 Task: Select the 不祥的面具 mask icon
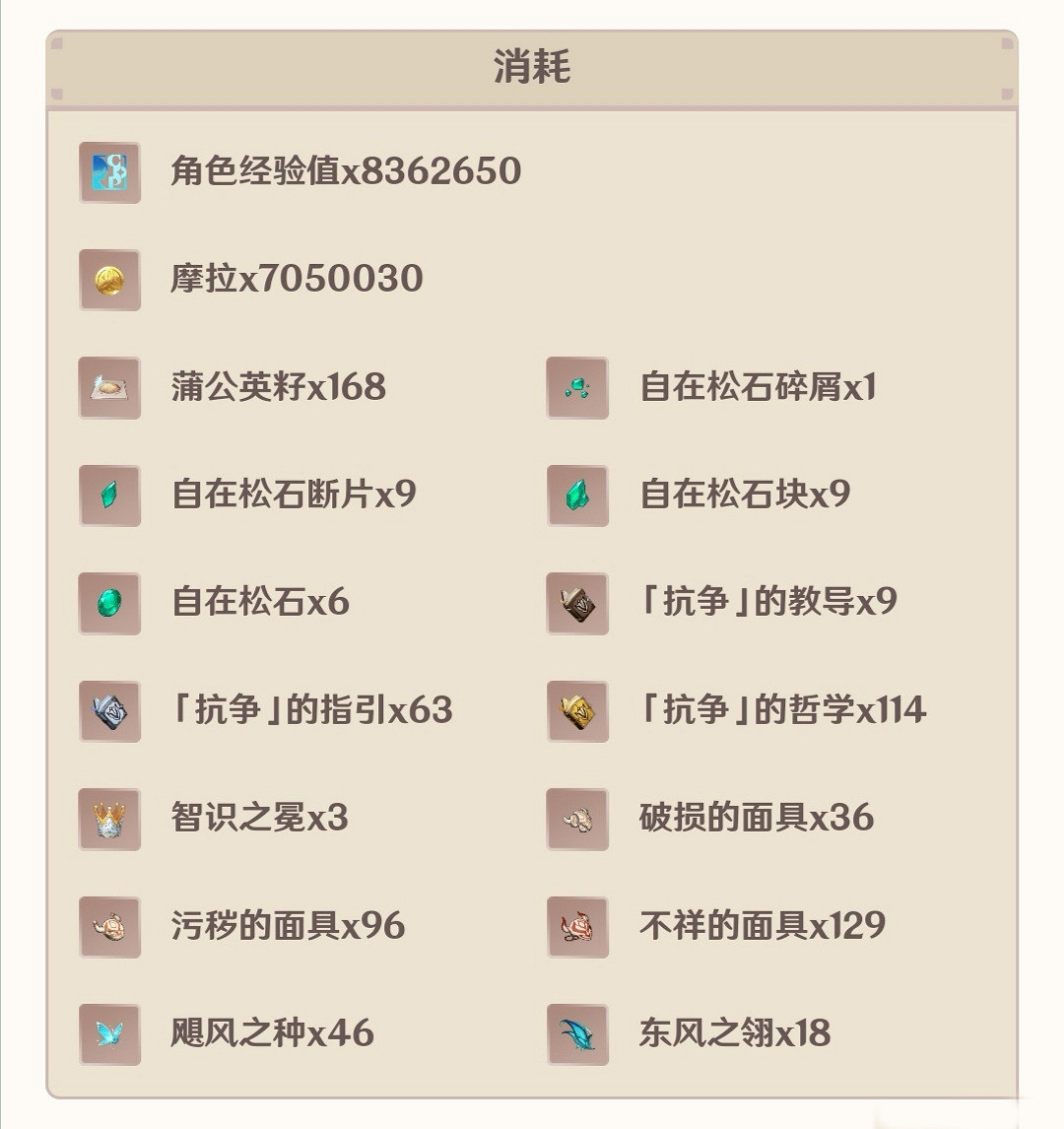577,927
